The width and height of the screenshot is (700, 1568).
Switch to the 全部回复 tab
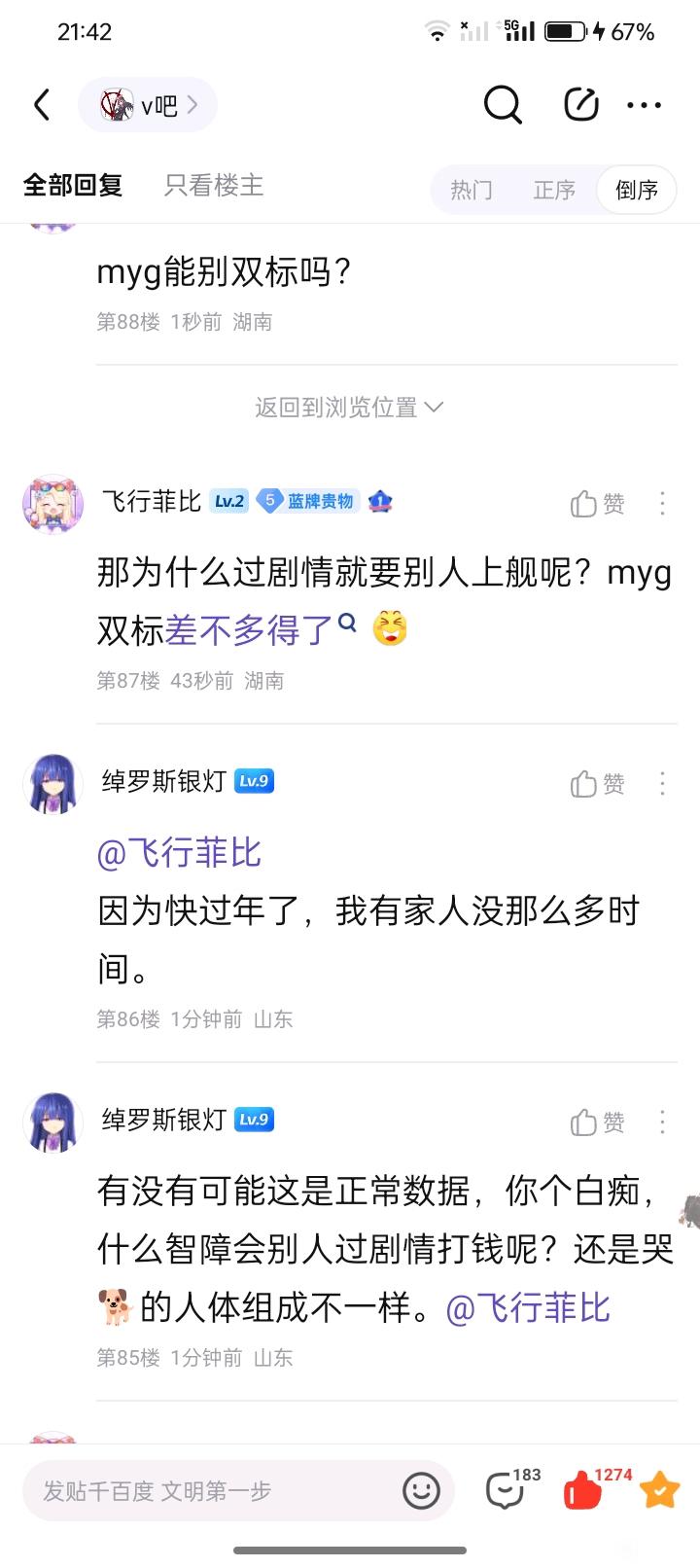(x=73, y=186)
